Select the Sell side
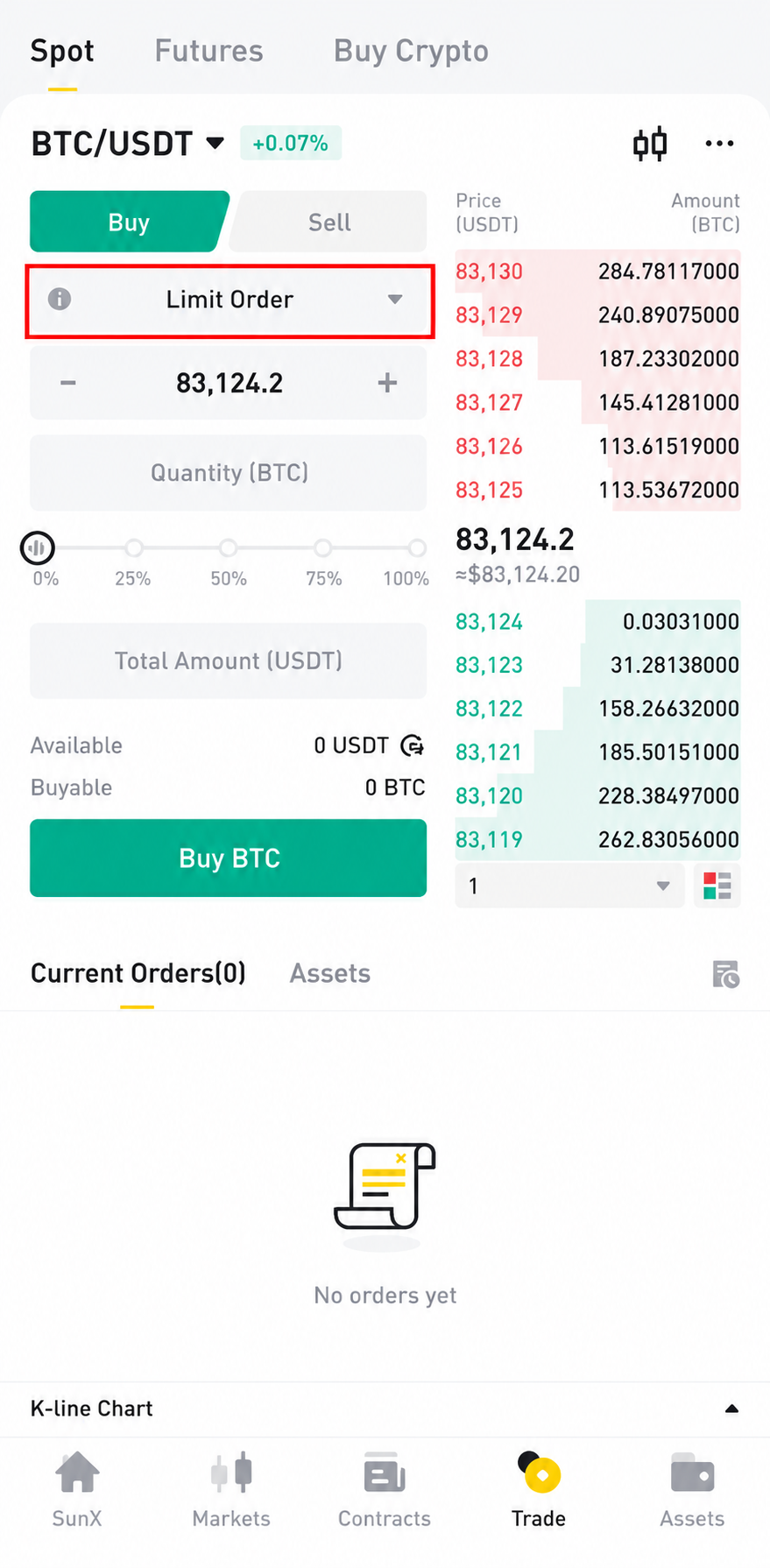 pos(329,222)
